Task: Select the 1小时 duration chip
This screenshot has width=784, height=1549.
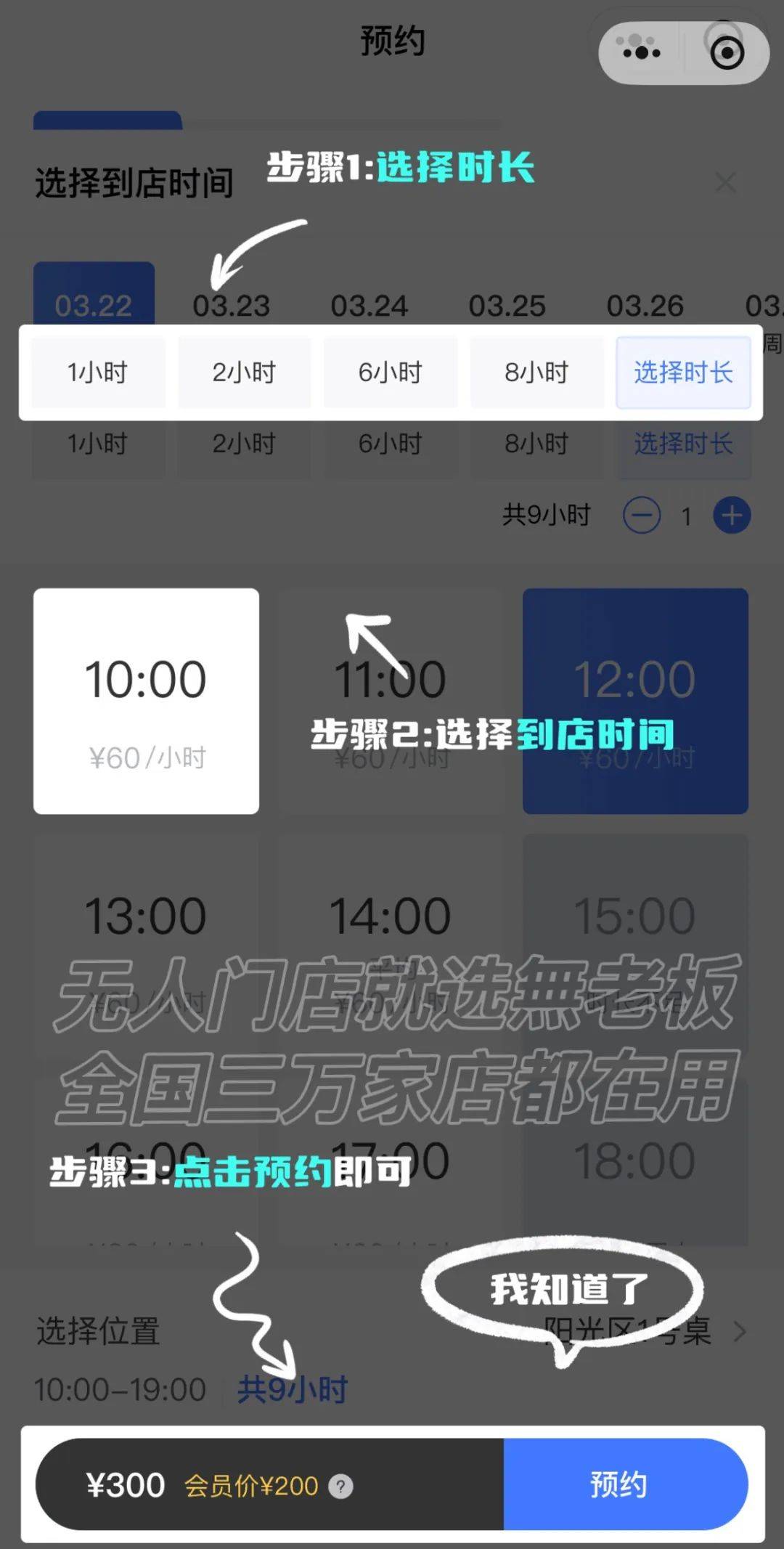Action: pyautogui.click(x=98, y=373)
